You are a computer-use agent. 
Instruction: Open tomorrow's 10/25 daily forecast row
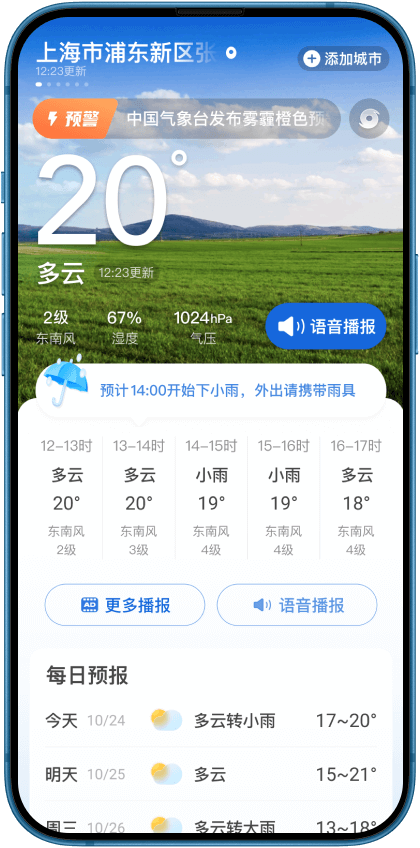coord(211,774)
